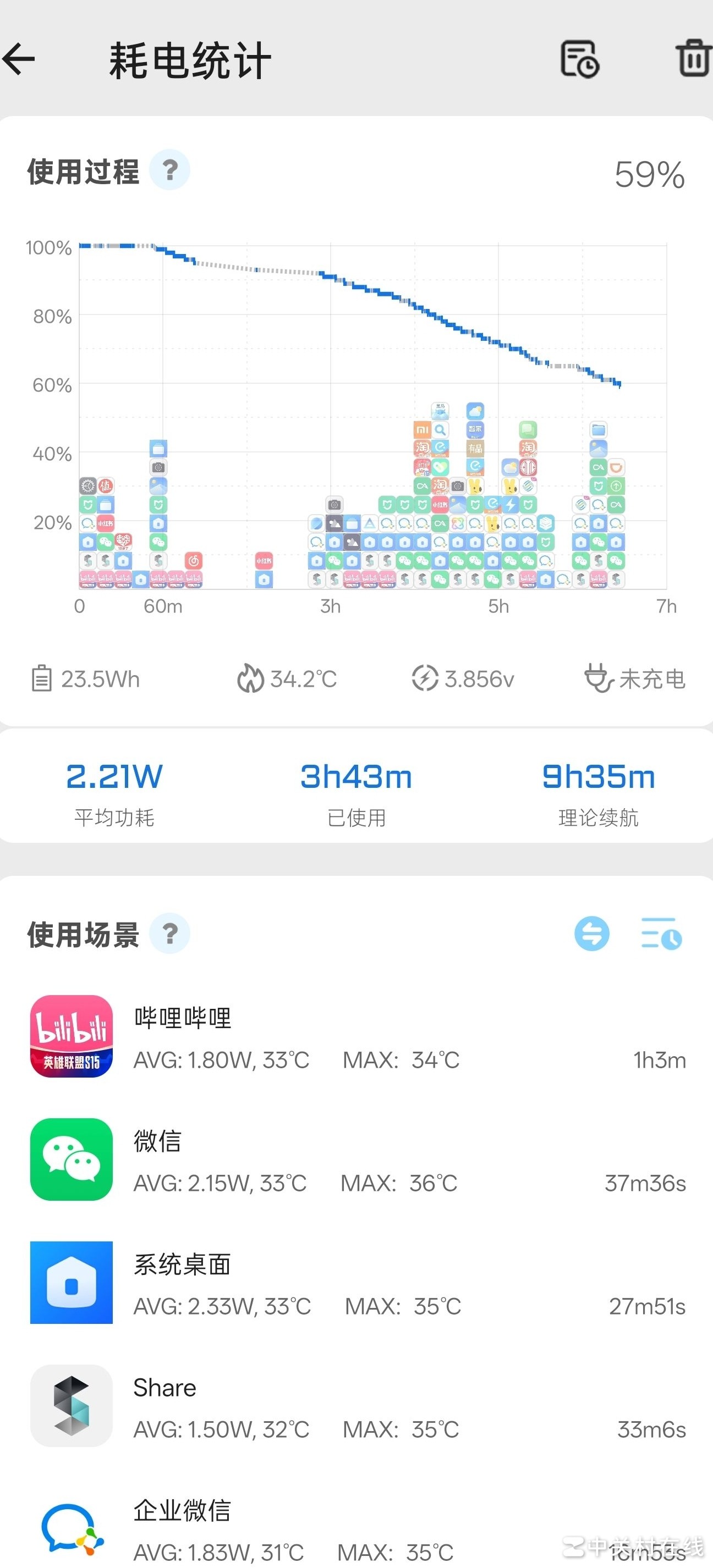Tap the blue swap icon in 使用场景
Screen dimensions: 713x1568
(591, 934)
